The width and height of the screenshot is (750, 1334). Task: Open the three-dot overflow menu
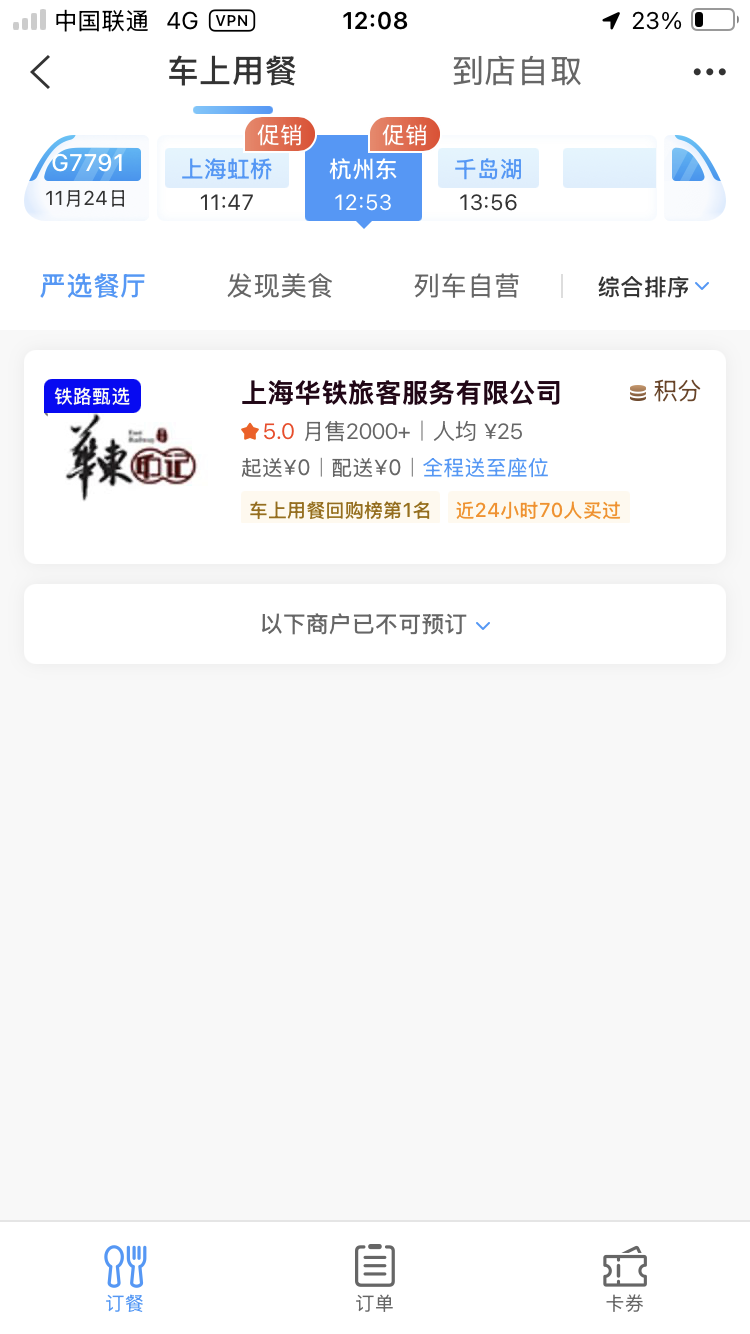[x=709, y=72]
